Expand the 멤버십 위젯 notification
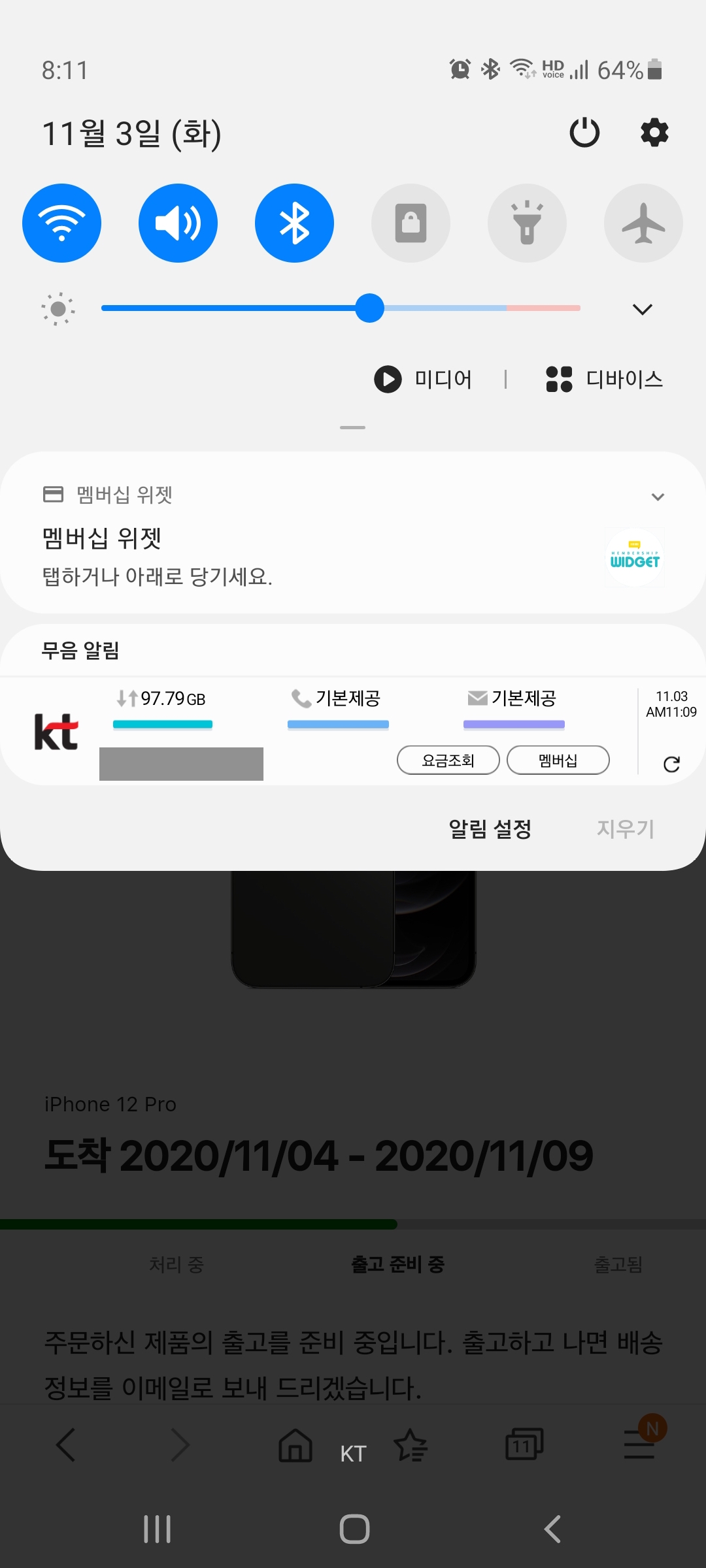Viewport: 706px width, 1568px height. [x=658, y=497]
